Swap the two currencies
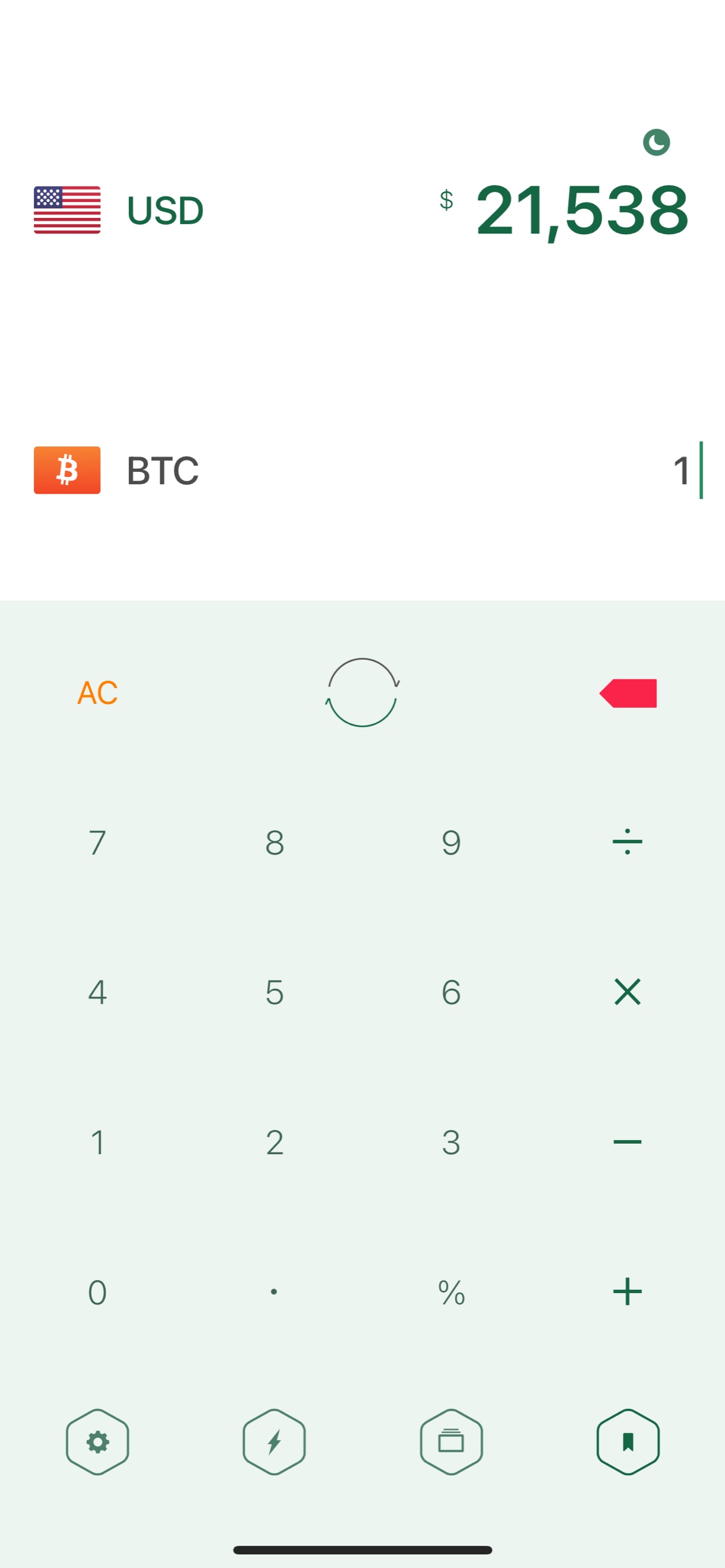This screenshot has width=725, height=1568. click(362, 692)
